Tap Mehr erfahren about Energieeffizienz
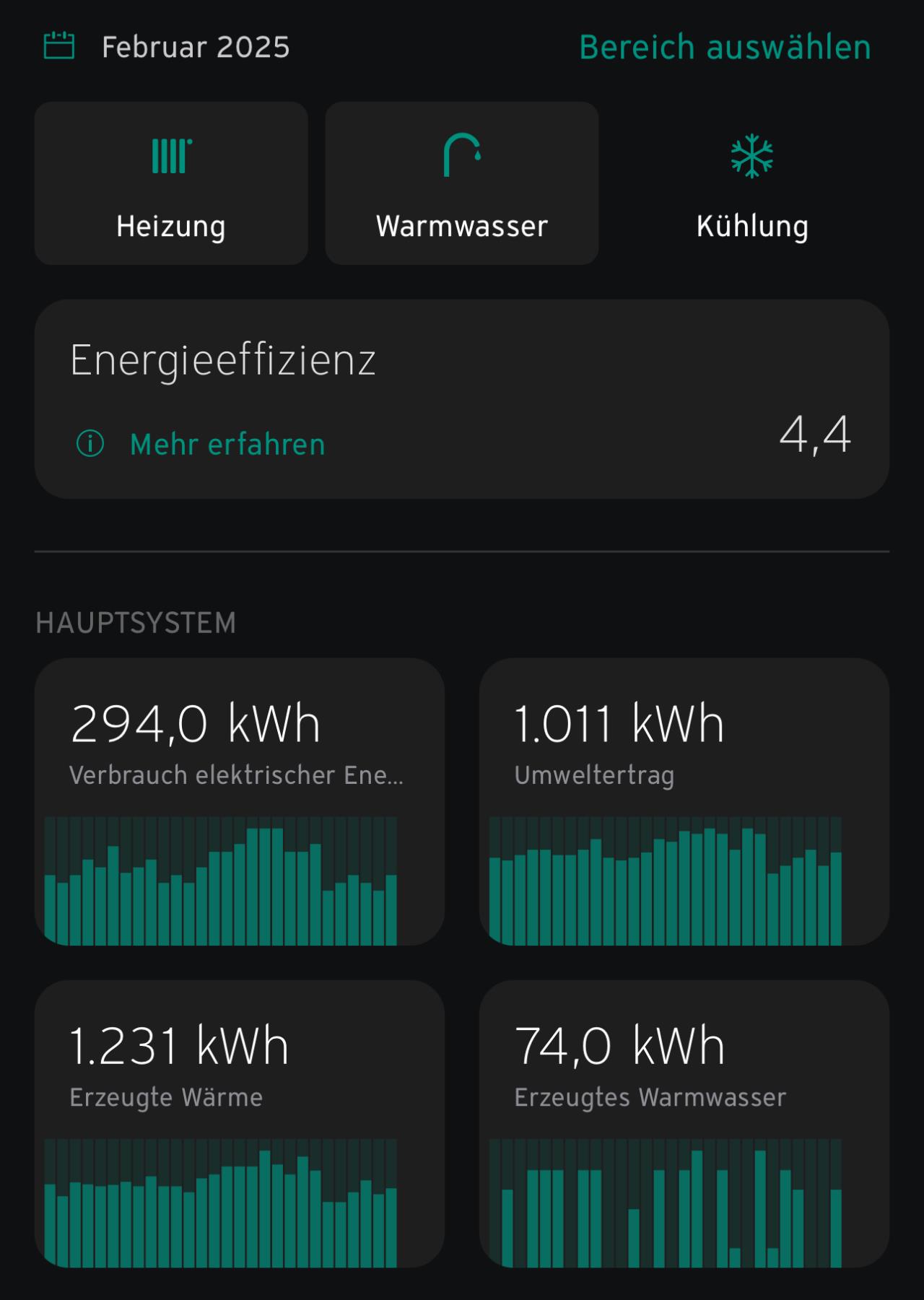The width and height of the screenshot is (924, 1300). [227, 445]
